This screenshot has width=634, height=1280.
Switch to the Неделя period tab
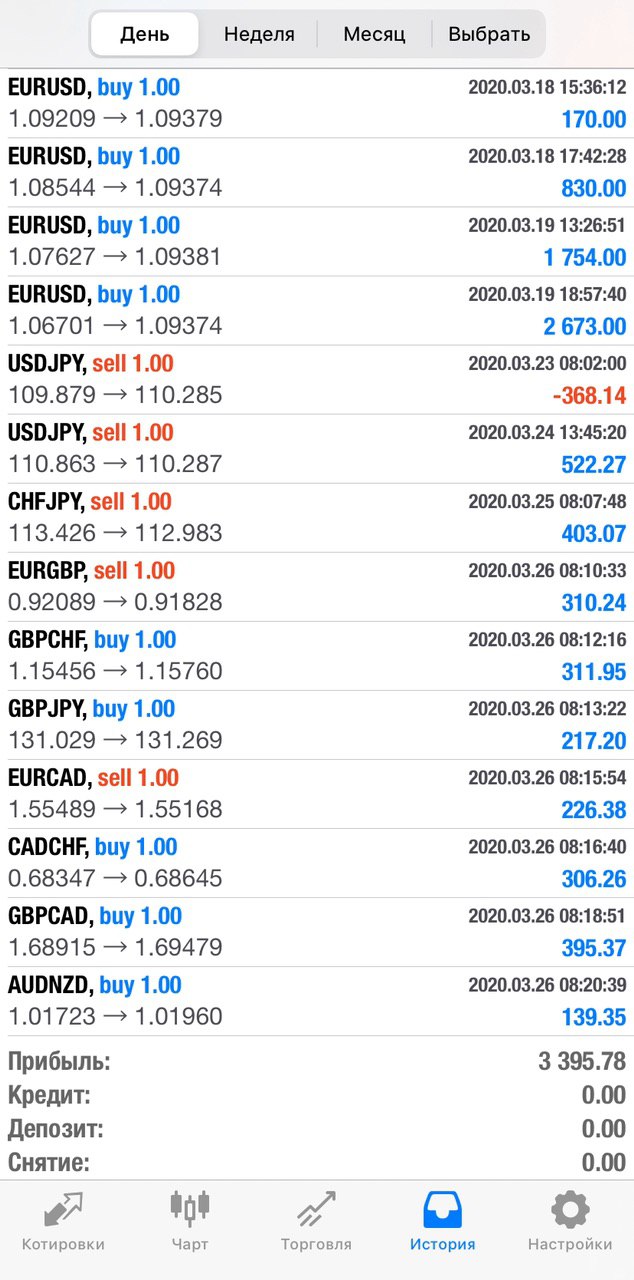click(259, 34)
